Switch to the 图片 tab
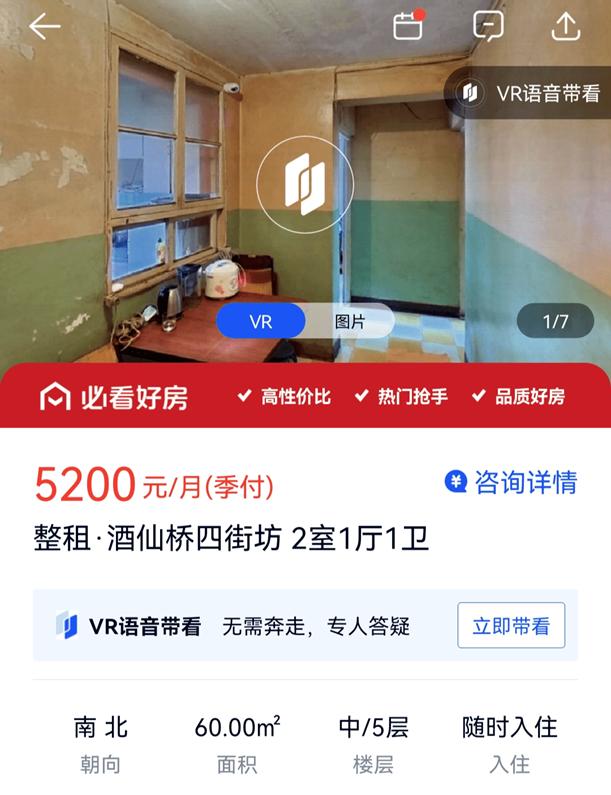Screen dimensions: 611x795 point(349,322)
